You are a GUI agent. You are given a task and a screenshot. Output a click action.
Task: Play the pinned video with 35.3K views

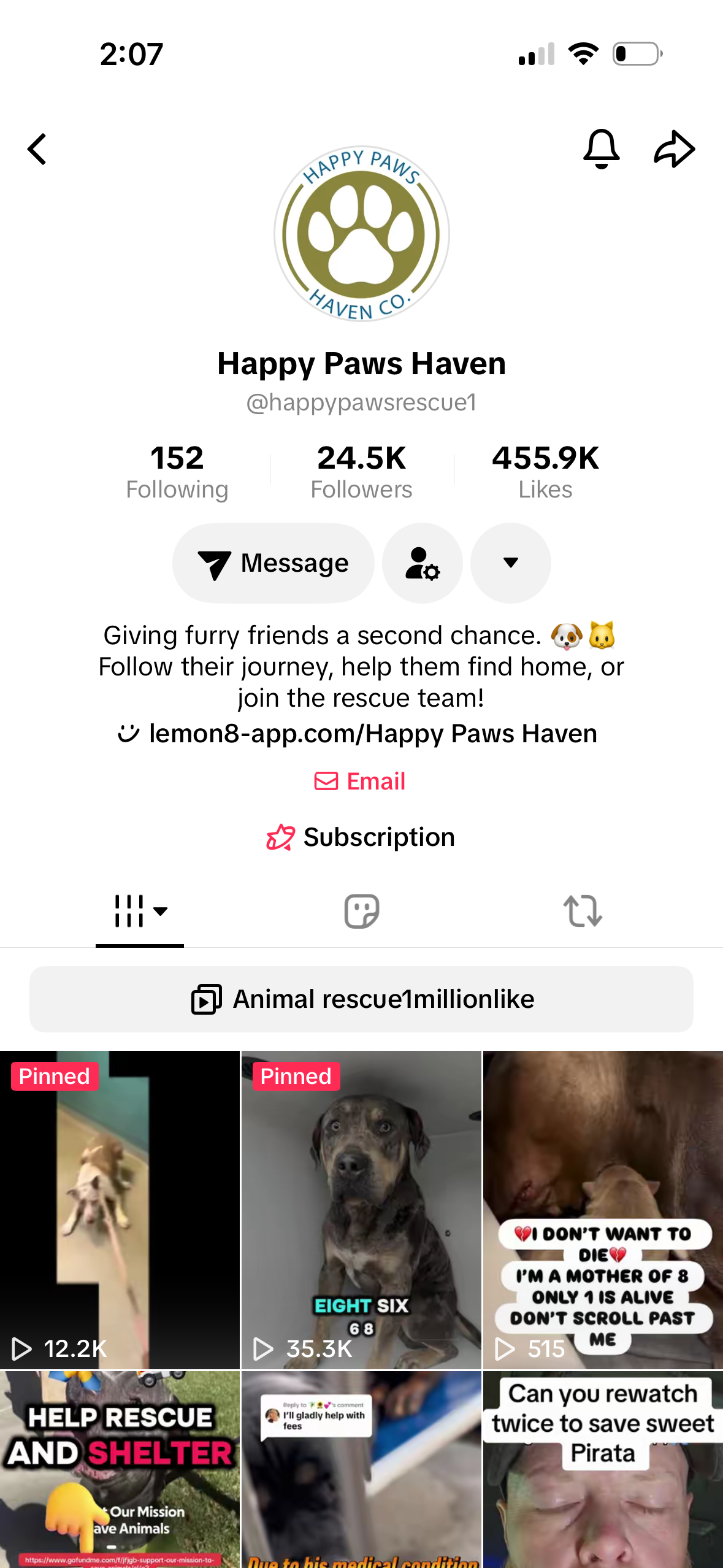[x=361, y=1209]
